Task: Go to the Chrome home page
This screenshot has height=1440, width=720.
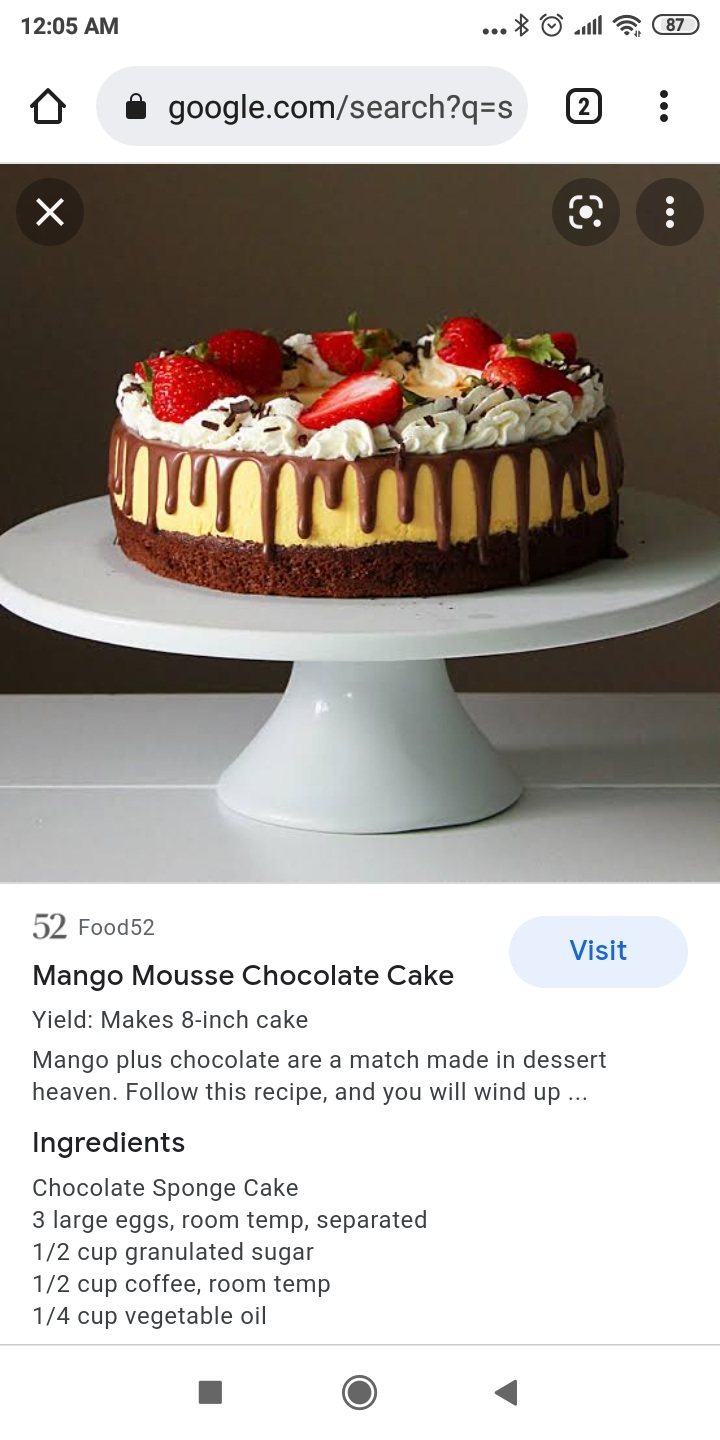Action: click(x=48, y=107)
